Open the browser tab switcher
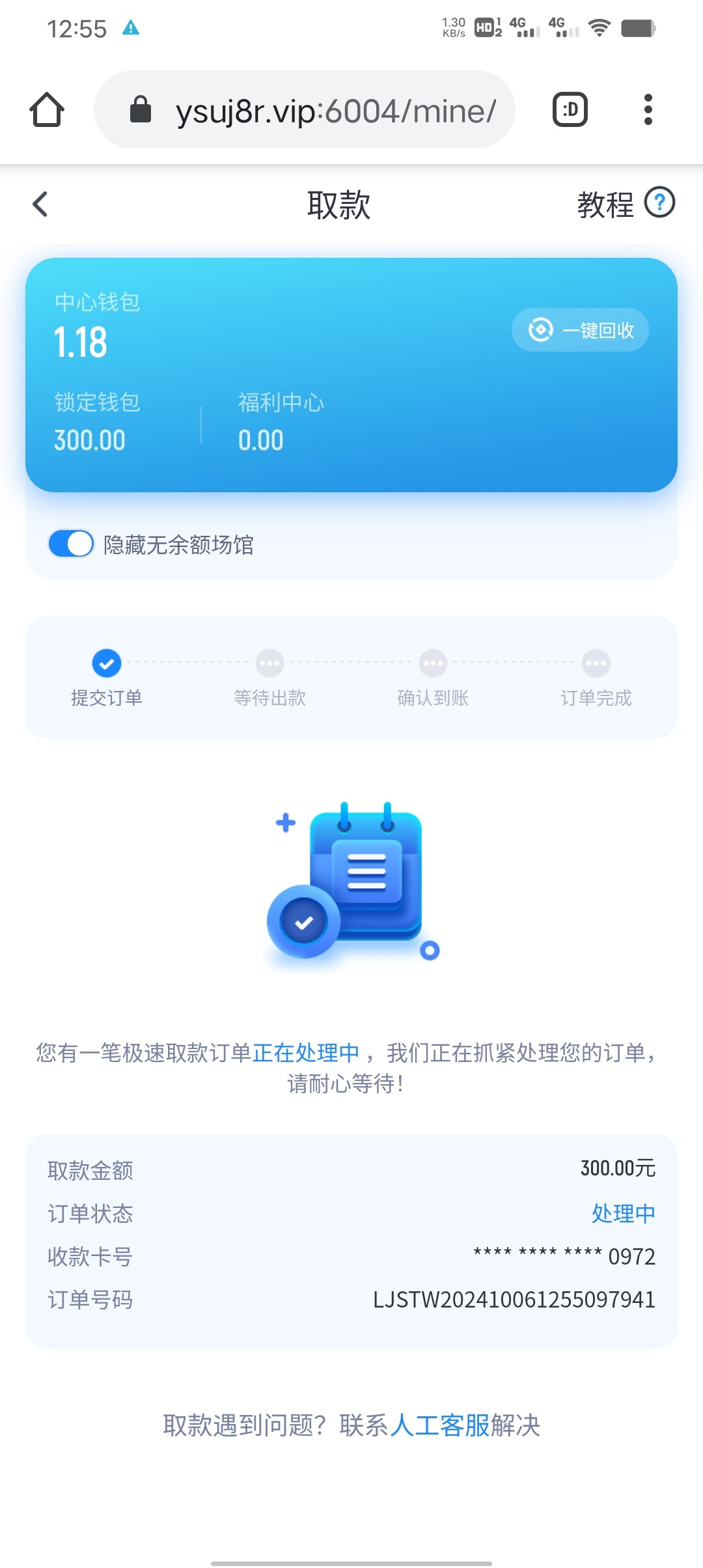This screenshot has width=703, height=1568. coord(570,109)
